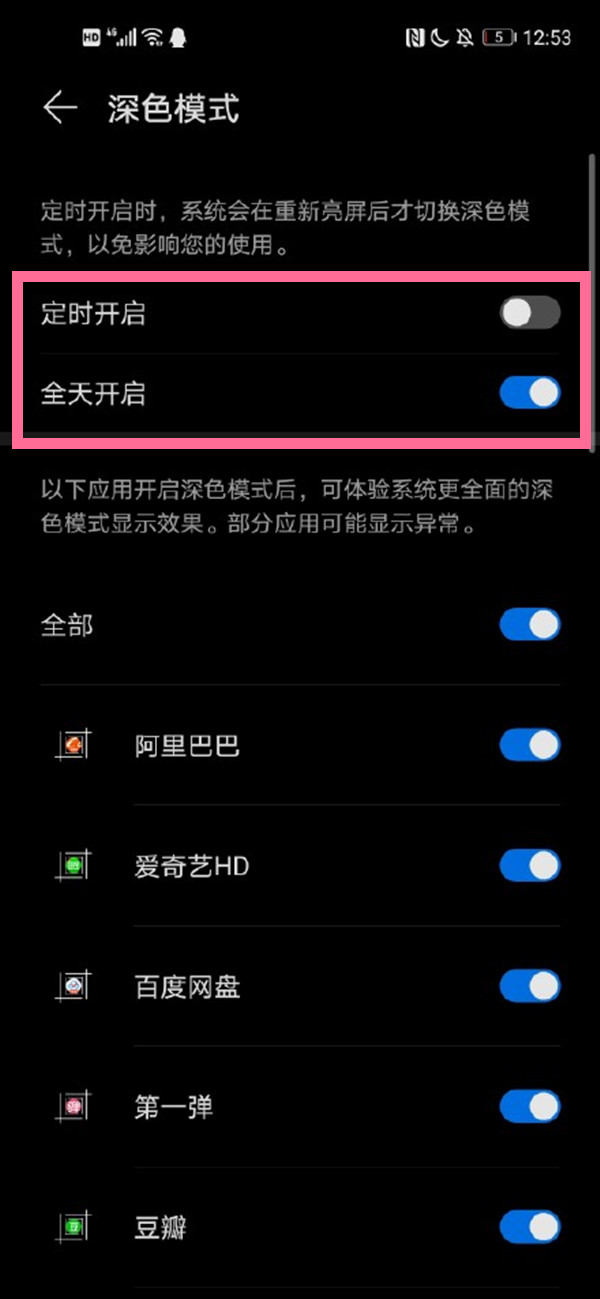Disable the 全部 apps switch
600x1299 pixels.
click(x=529, y=626)
